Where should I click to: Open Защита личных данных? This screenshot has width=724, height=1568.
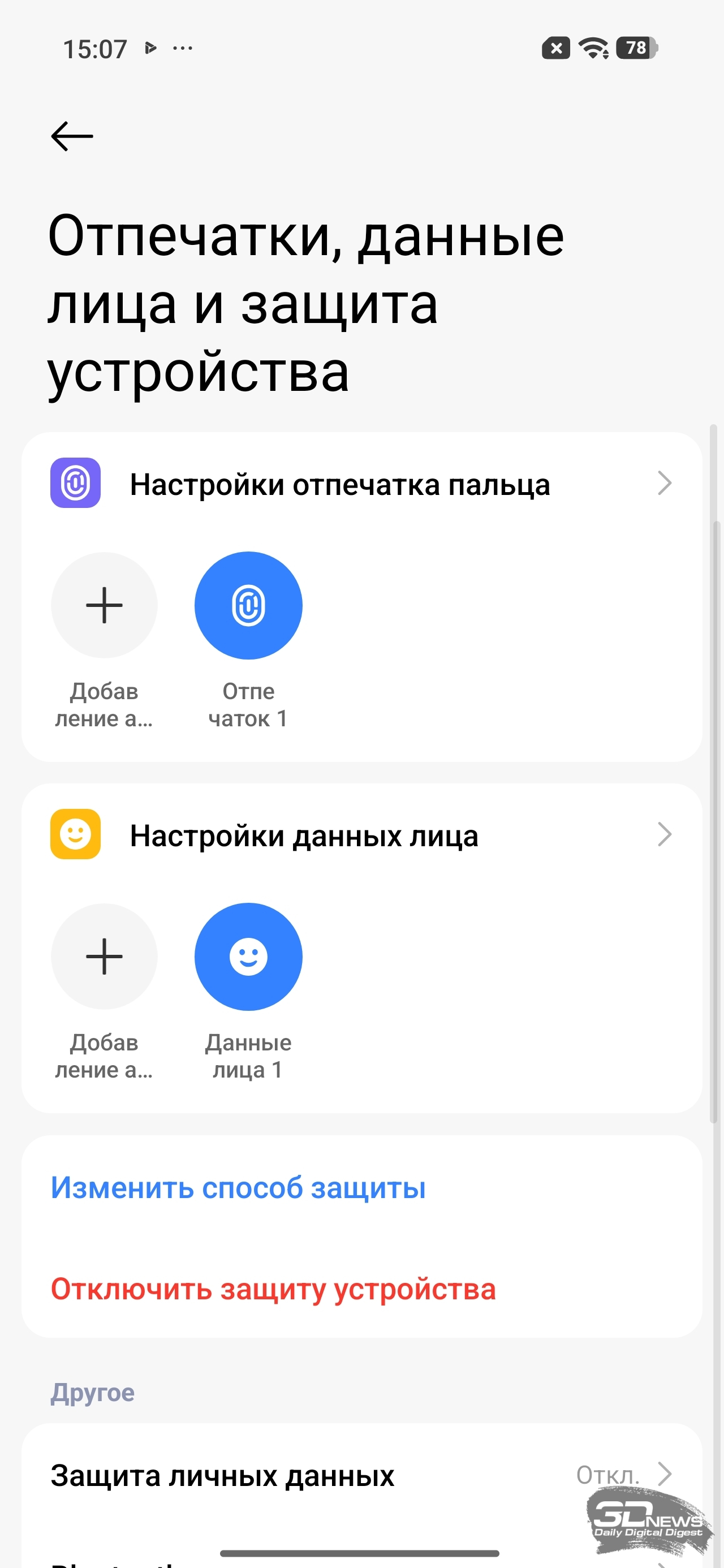tap(361, 1475)
